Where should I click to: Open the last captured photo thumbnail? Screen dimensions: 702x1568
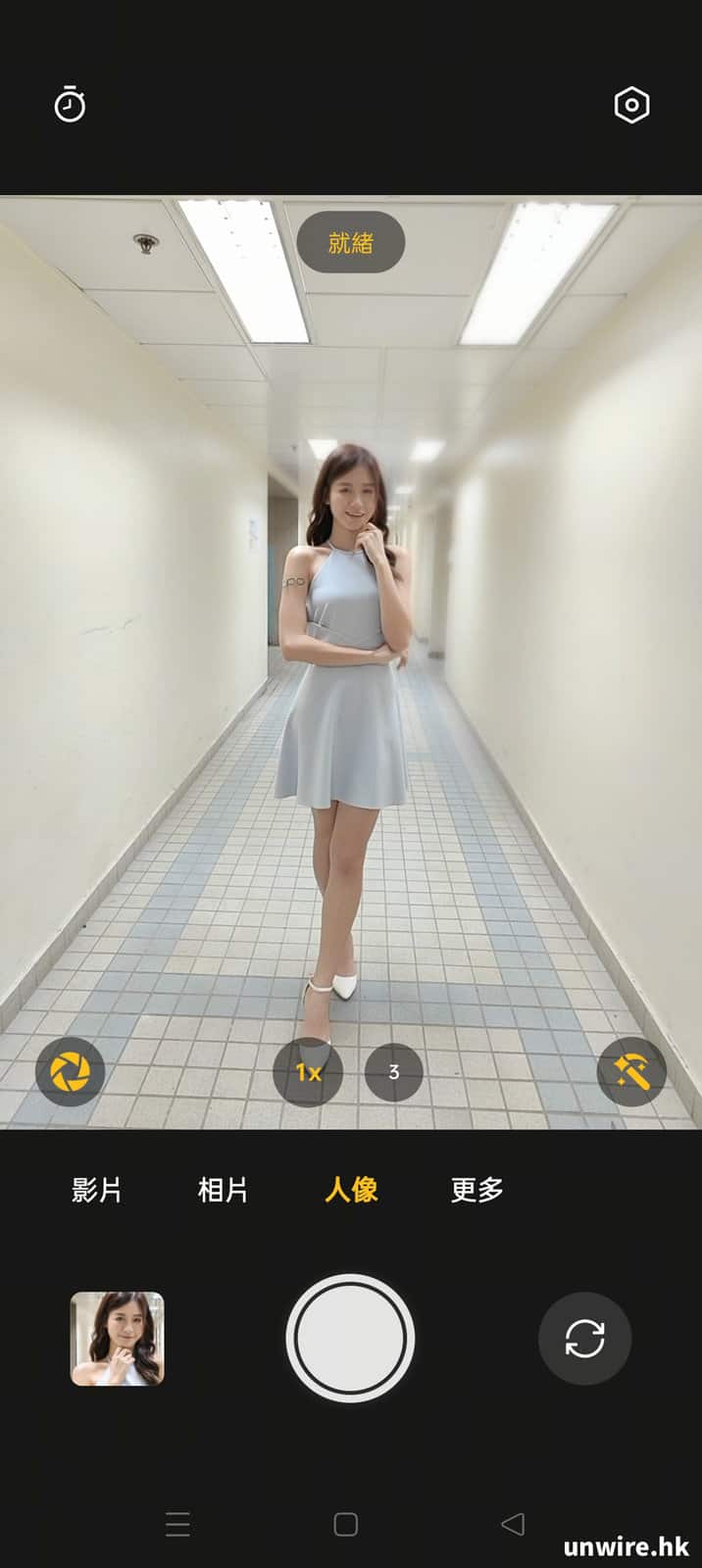coord(118,1338)
